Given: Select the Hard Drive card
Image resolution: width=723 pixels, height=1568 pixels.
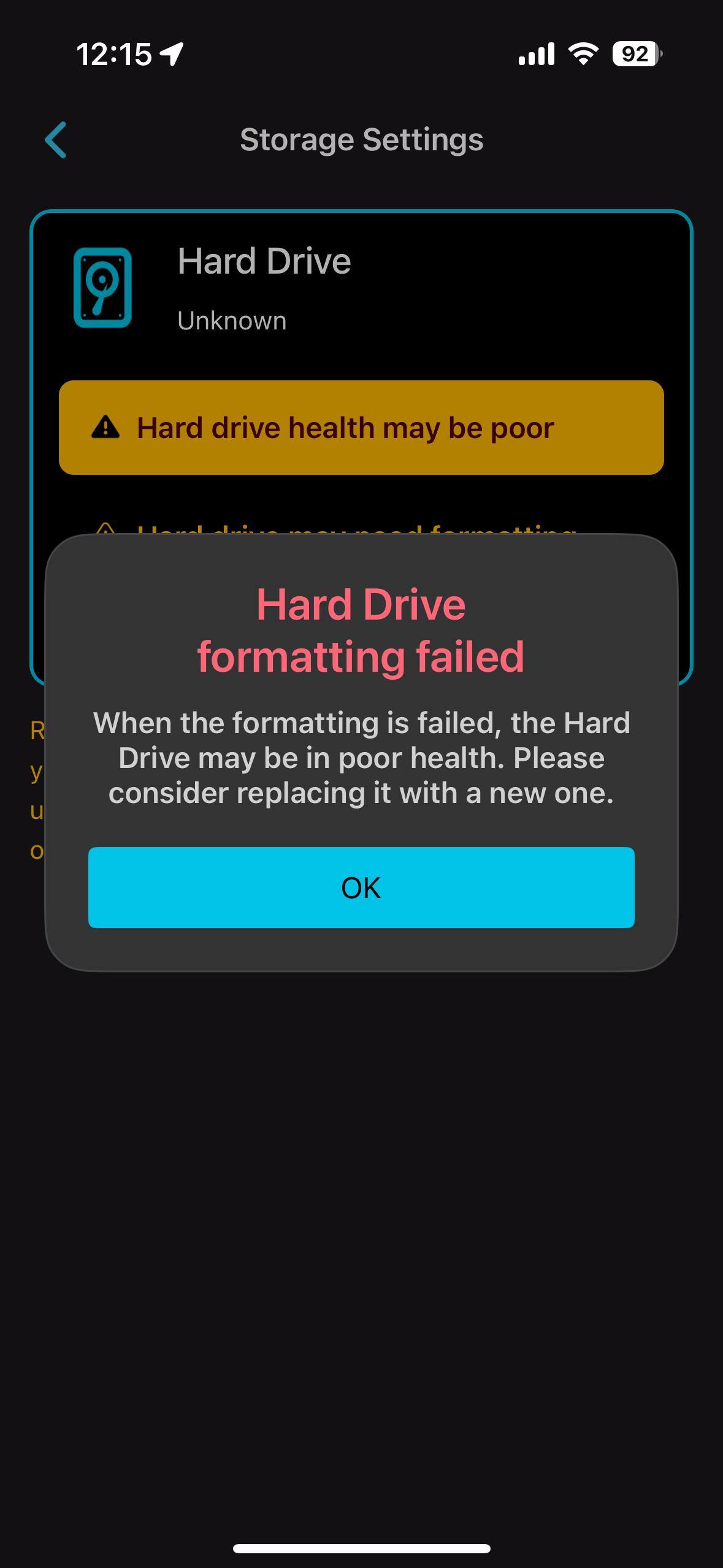Looking at the screenshot, I should pyautogui.click(x=362, y=288).
